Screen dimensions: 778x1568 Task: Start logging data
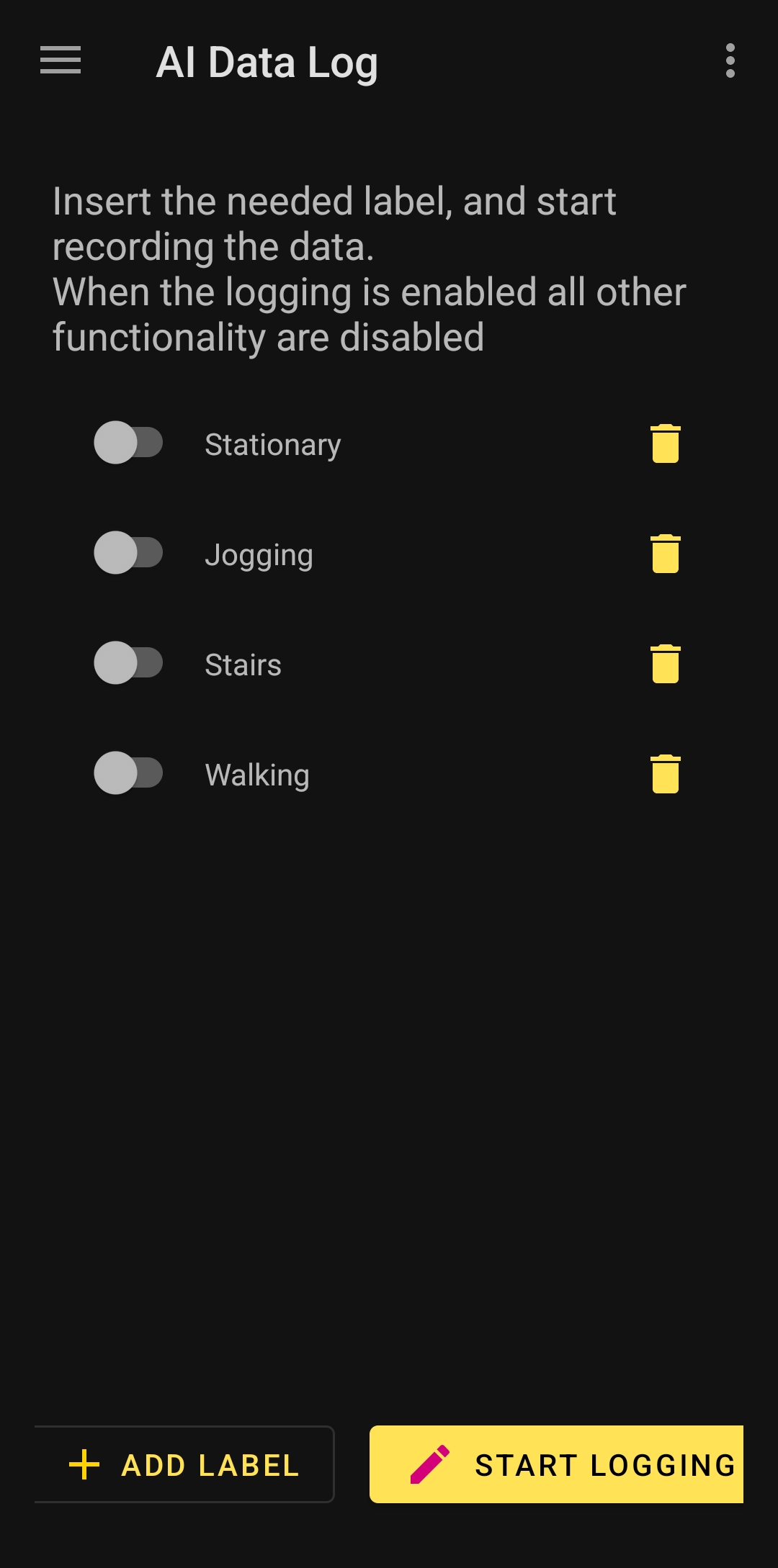click(556, 1464)
